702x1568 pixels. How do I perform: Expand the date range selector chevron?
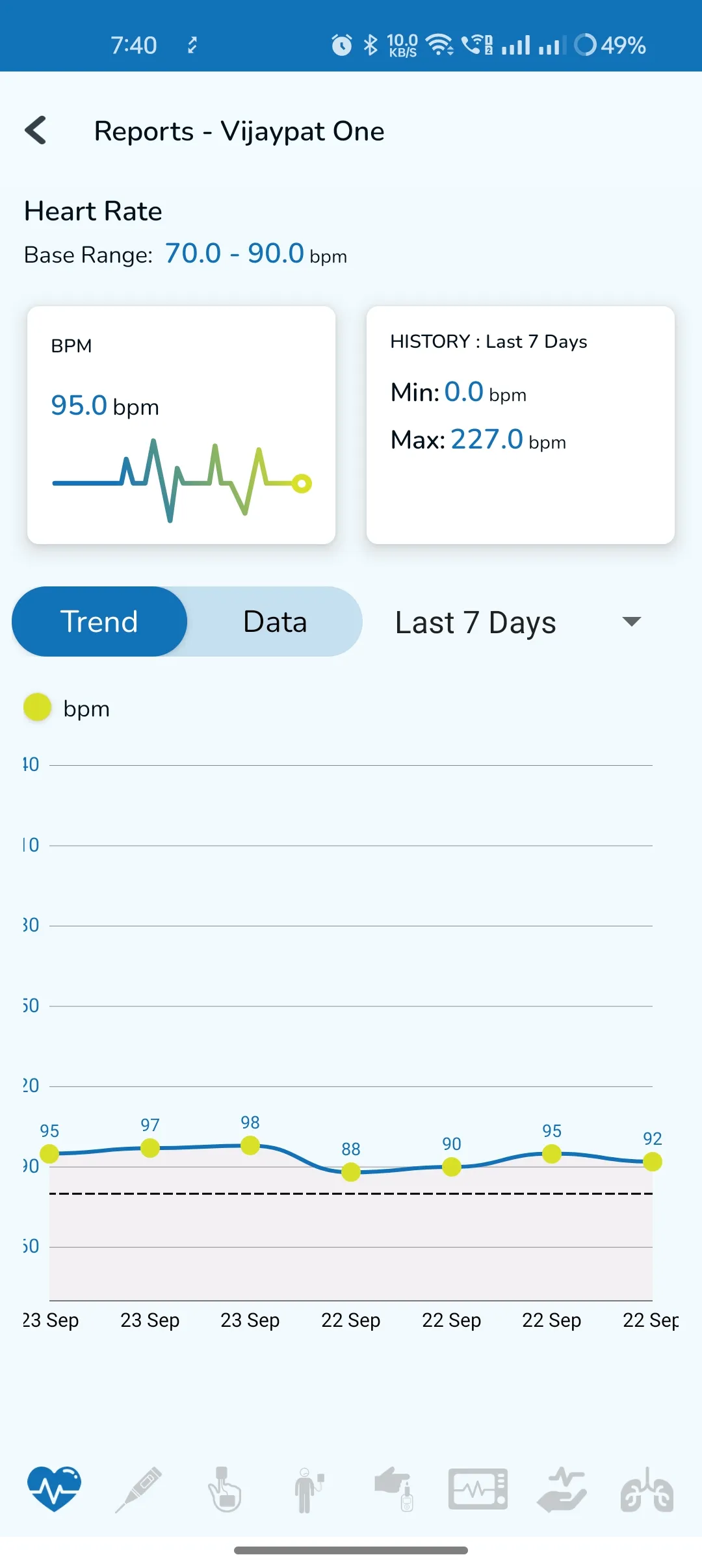point(631,622)
